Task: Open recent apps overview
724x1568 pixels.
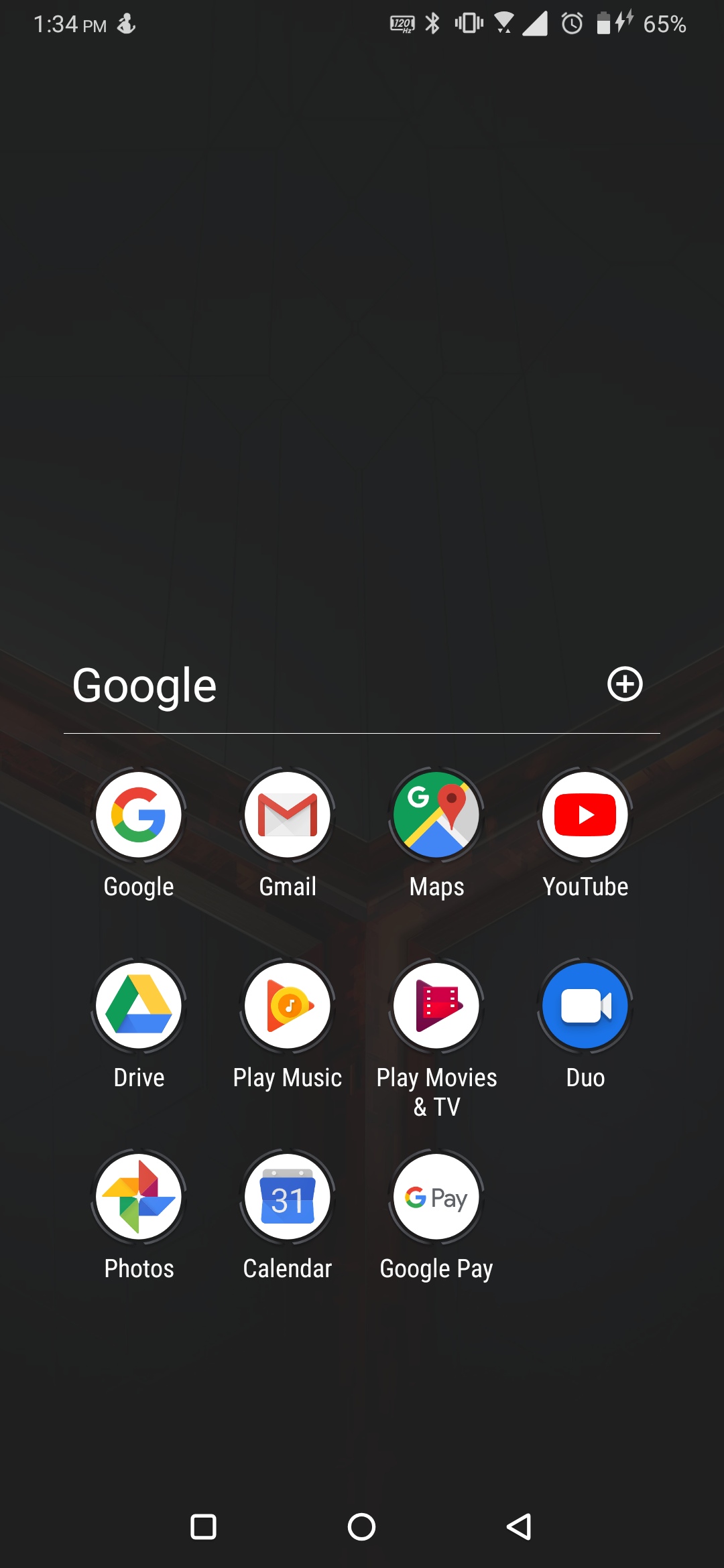Action: (204, 1527)
